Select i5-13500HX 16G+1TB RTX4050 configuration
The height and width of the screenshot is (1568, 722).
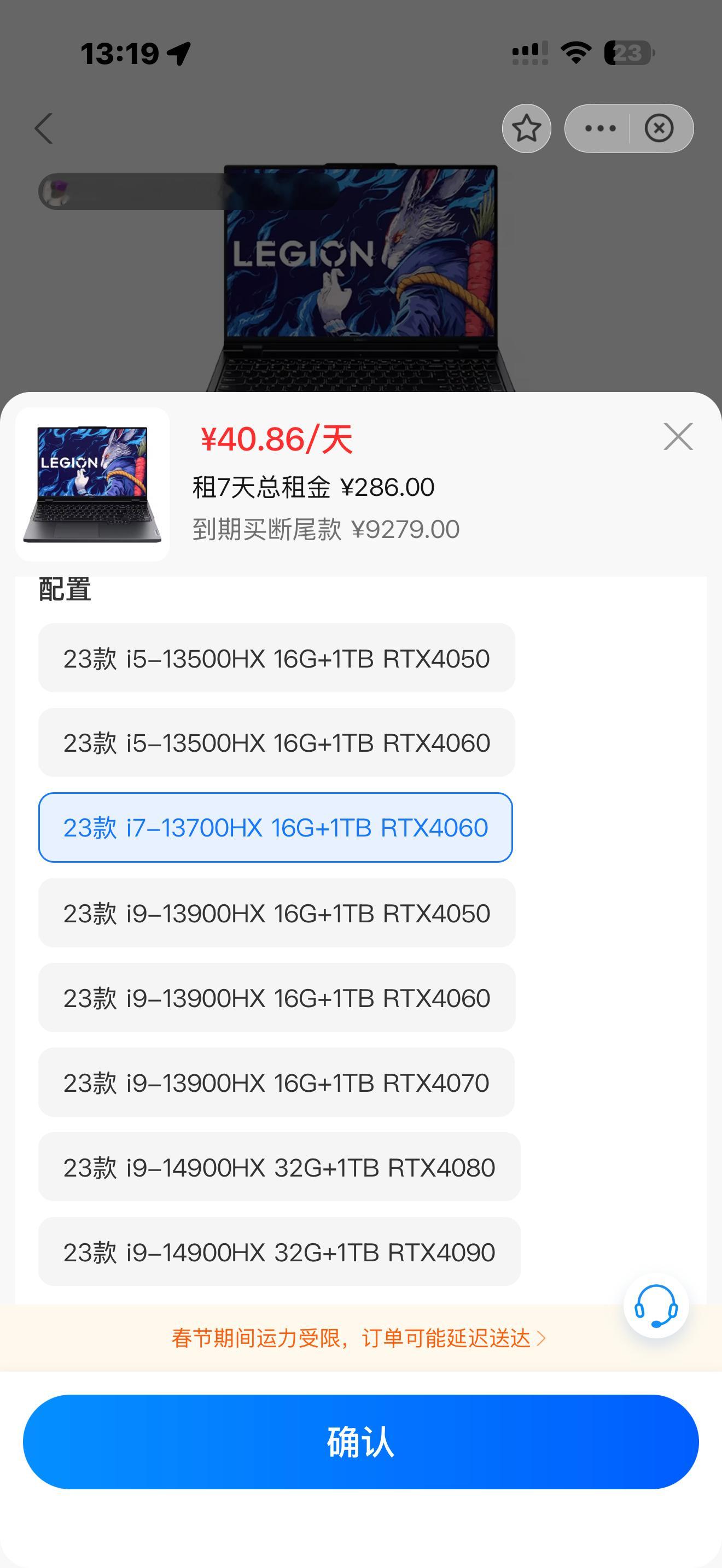276,658
